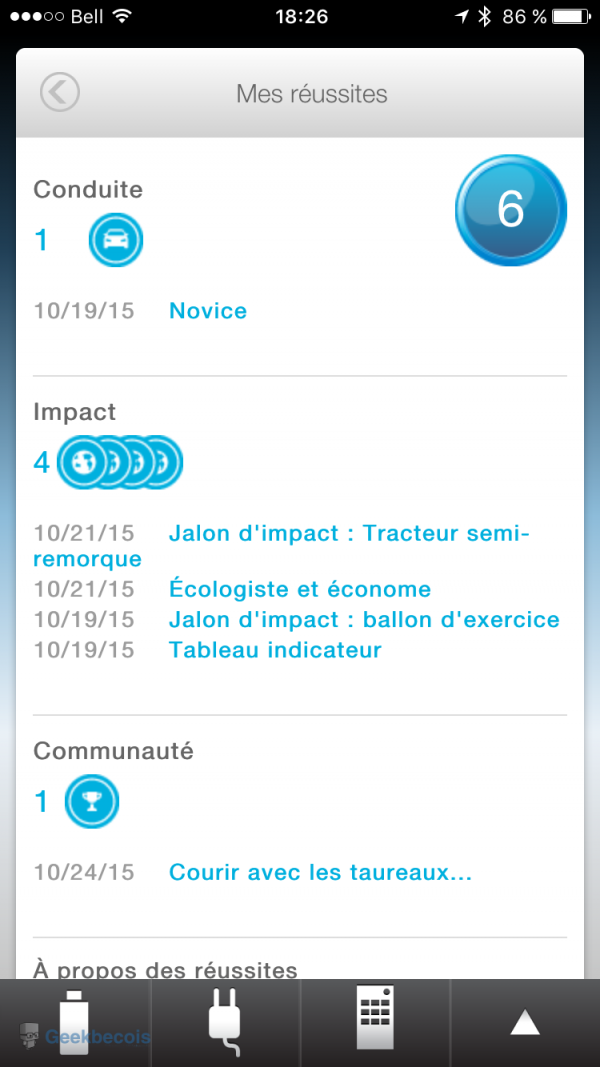
Task: Switch to the battery tab
Action: [x=75, y=1022]
